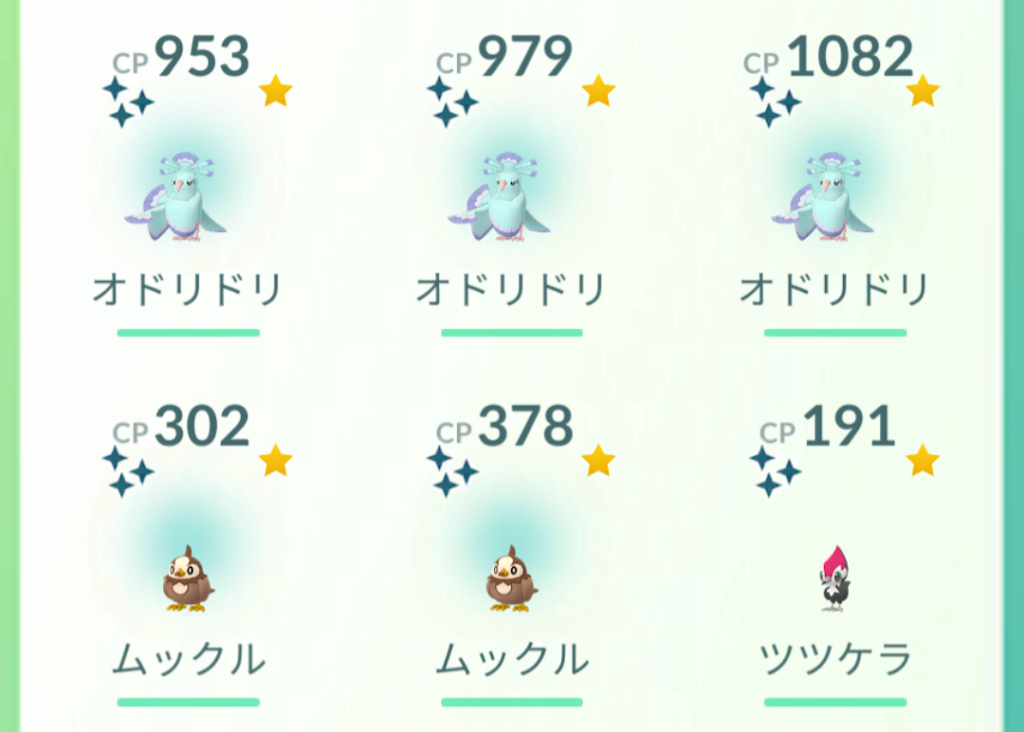
Task: Open the ツツケラ with CP 191
Action: coord(834,578)
